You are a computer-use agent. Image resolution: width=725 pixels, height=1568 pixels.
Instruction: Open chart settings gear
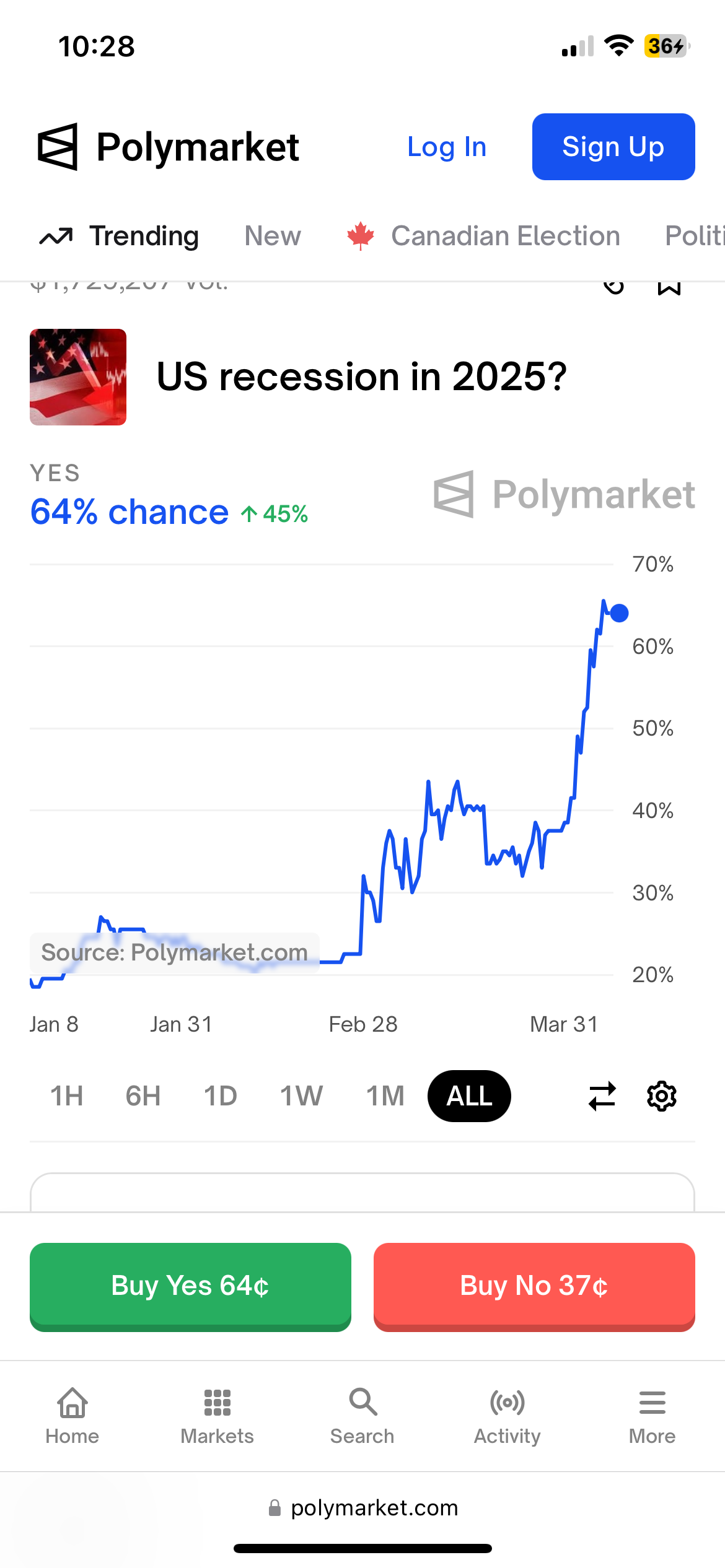(x=662, y=1096)
